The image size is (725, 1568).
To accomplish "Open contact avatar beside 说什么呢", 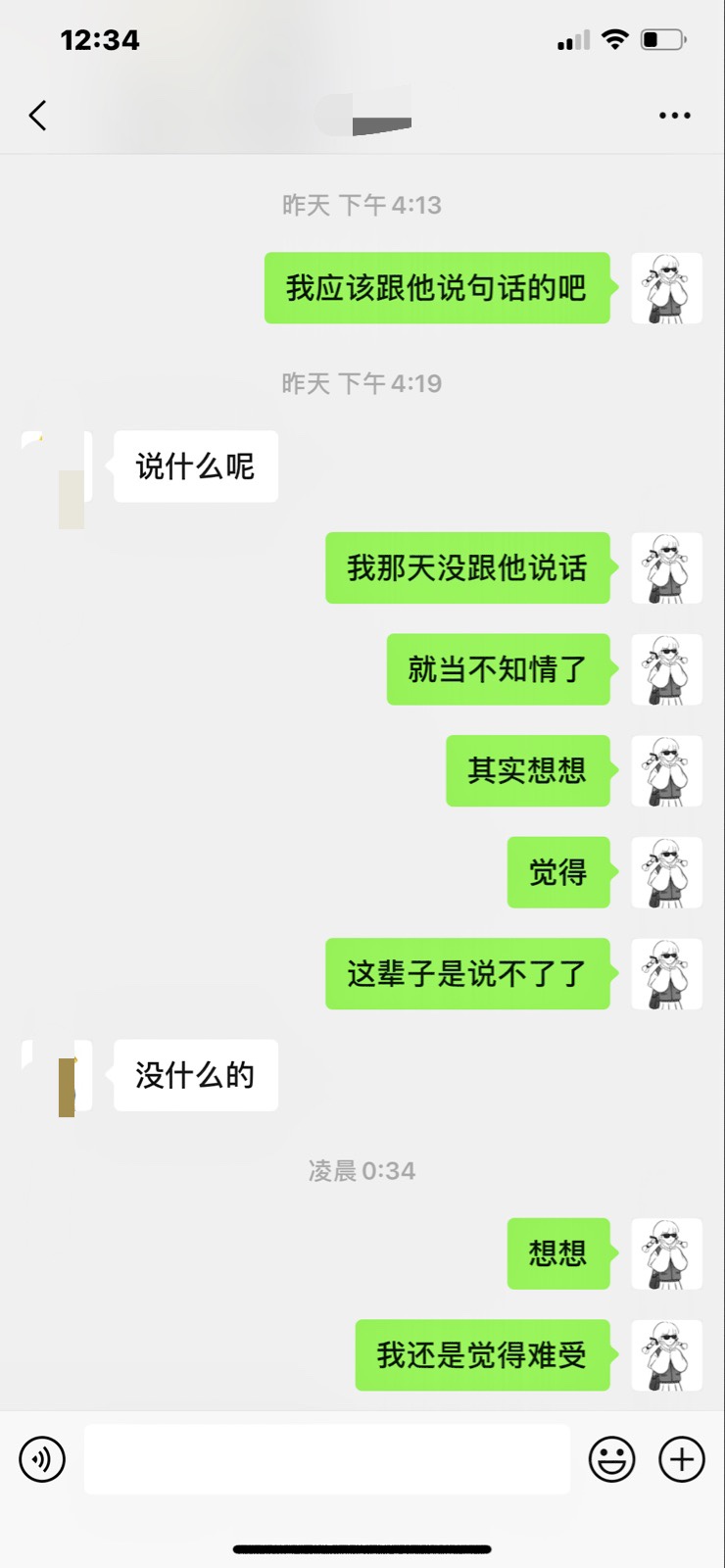I will tap(58, 467).
